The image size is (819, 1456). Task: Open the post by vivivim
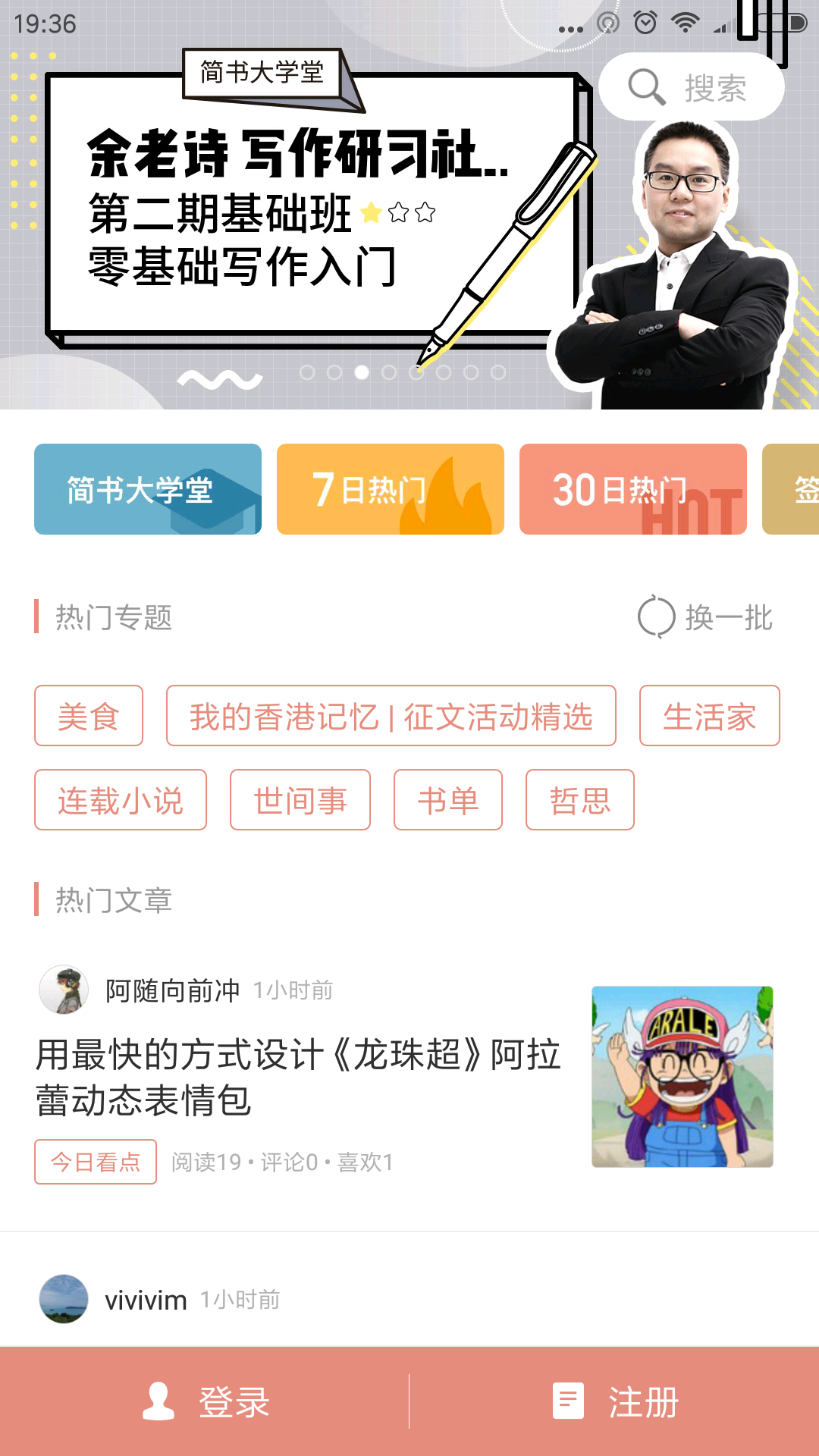click(x=146, y=1300)
